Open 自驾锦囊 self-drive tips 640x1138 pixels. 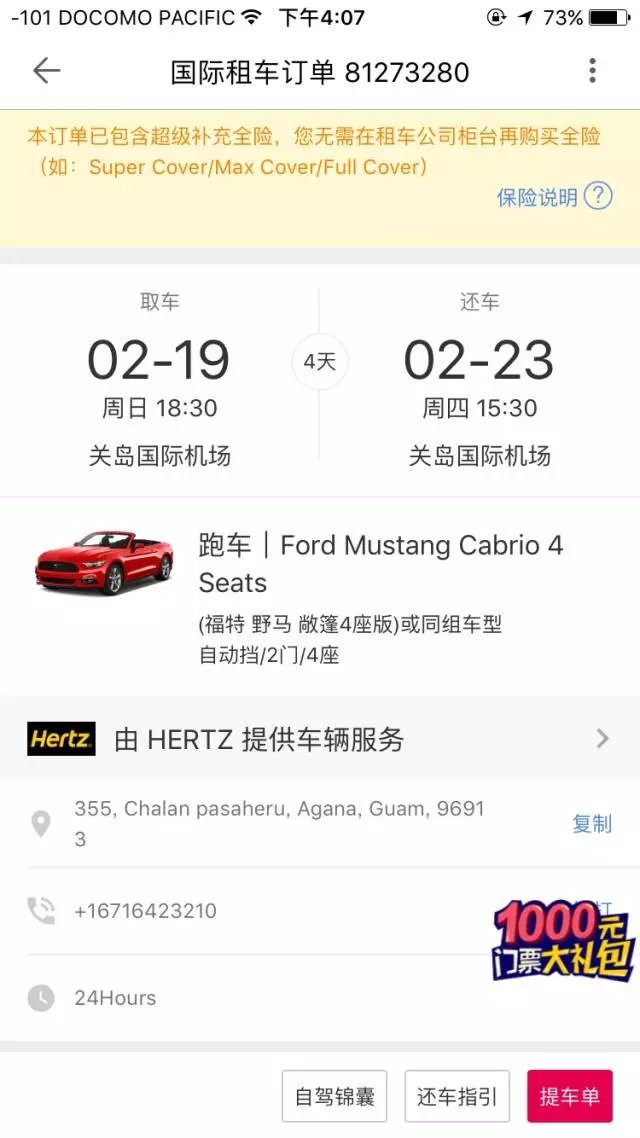pos(334,1096)
